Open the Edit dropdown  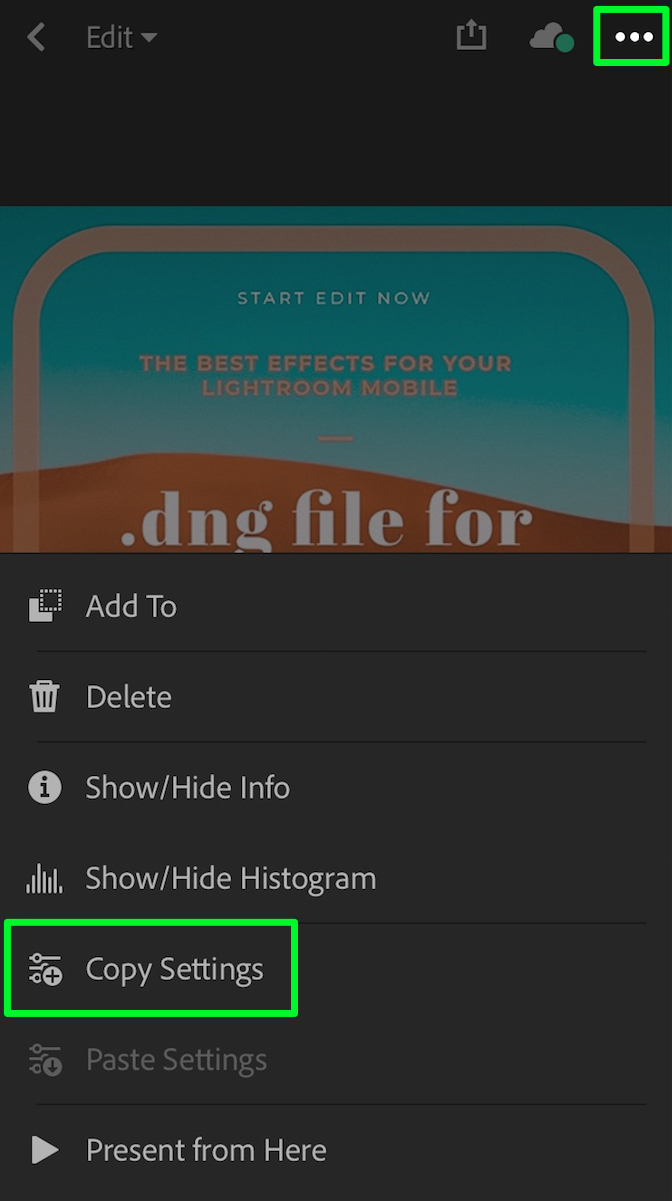(121, 38)
